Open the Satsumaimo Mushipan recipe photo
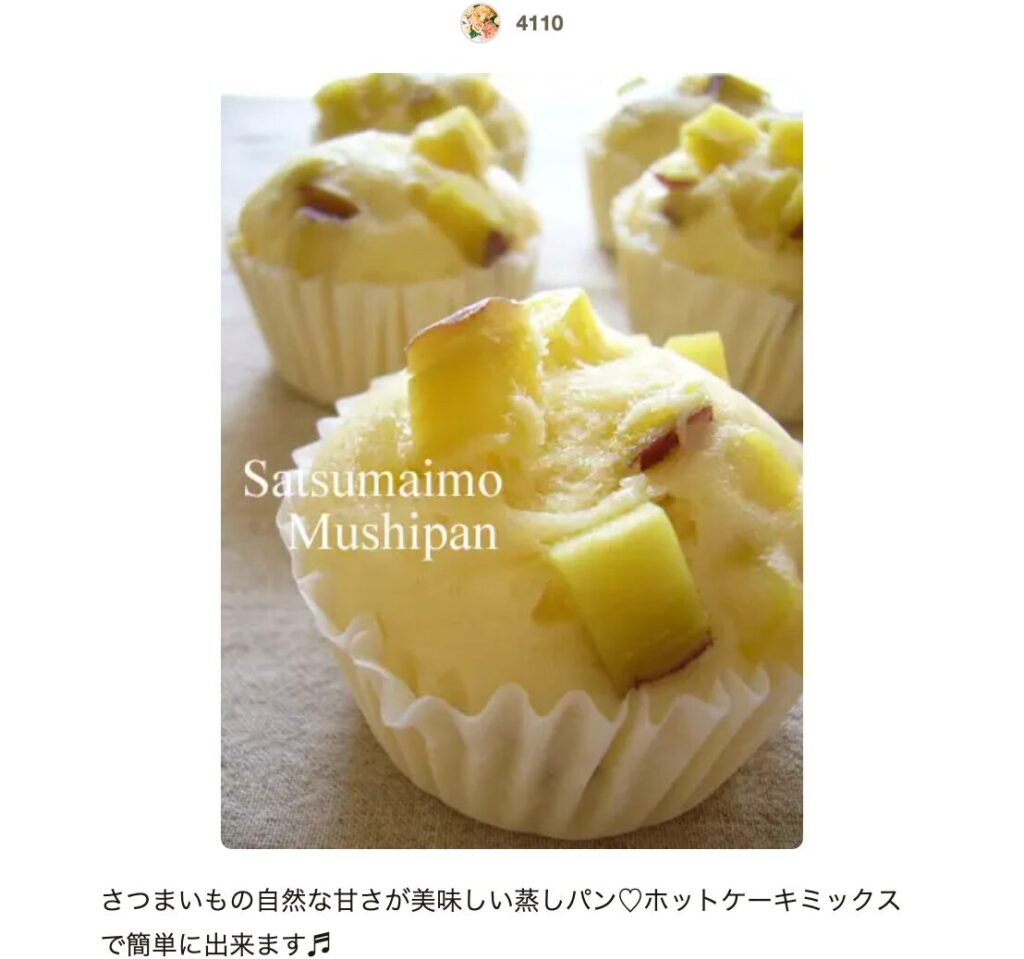1024x959 pixels. click(x=511, y=460)
